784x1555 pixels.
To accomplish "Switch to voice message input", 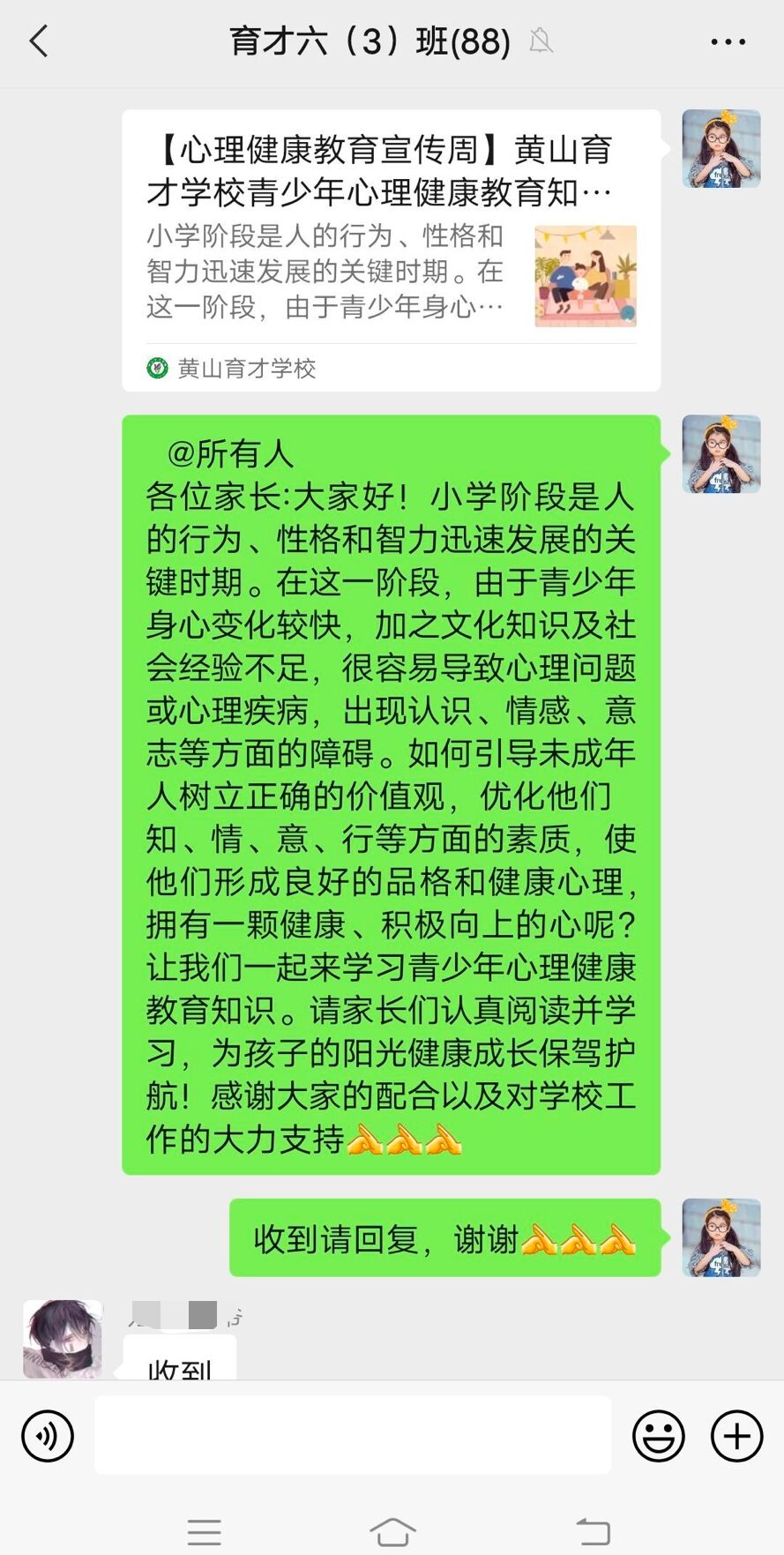I will pyautogui.click(x=48, y=1436).
